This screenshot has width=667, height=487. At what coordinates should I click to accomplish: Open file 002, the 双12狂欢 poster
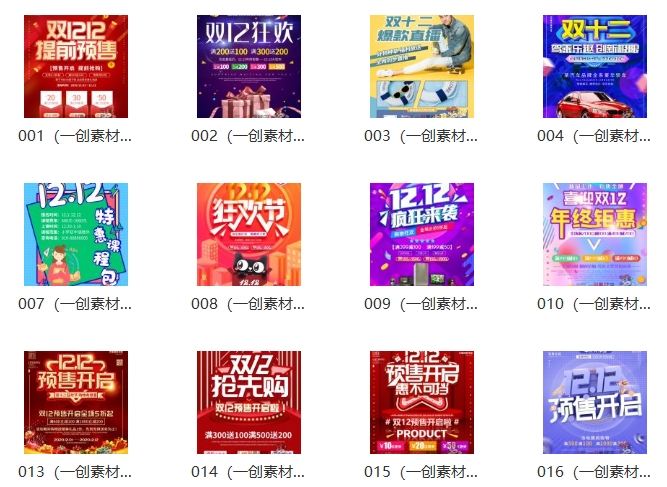(x=249, y=67)
